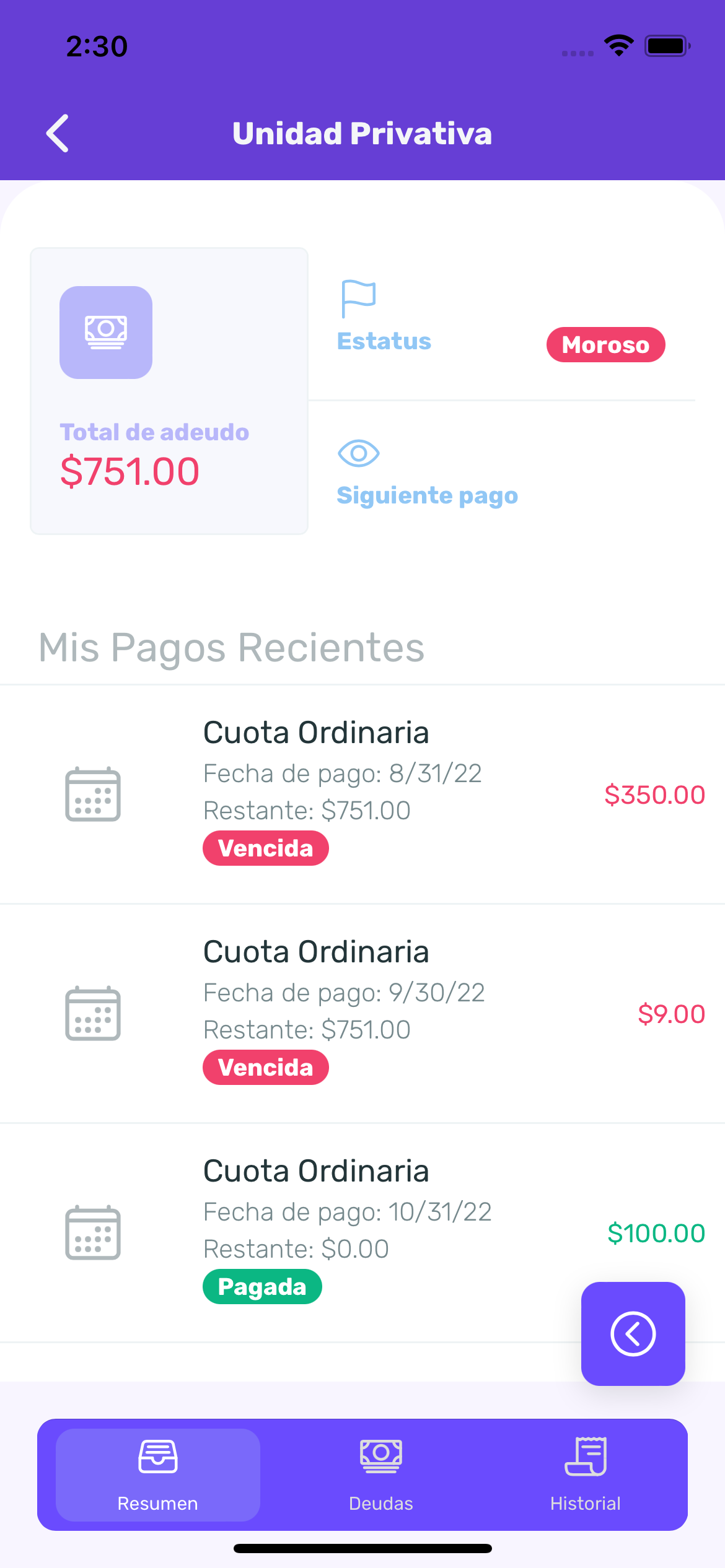The height and width of the screenshot is (1568, 725).
Task: Open the paid Cuota Ordinaria dated 10/31/22
Action: pyautogui.click(x=362, y=1233)
